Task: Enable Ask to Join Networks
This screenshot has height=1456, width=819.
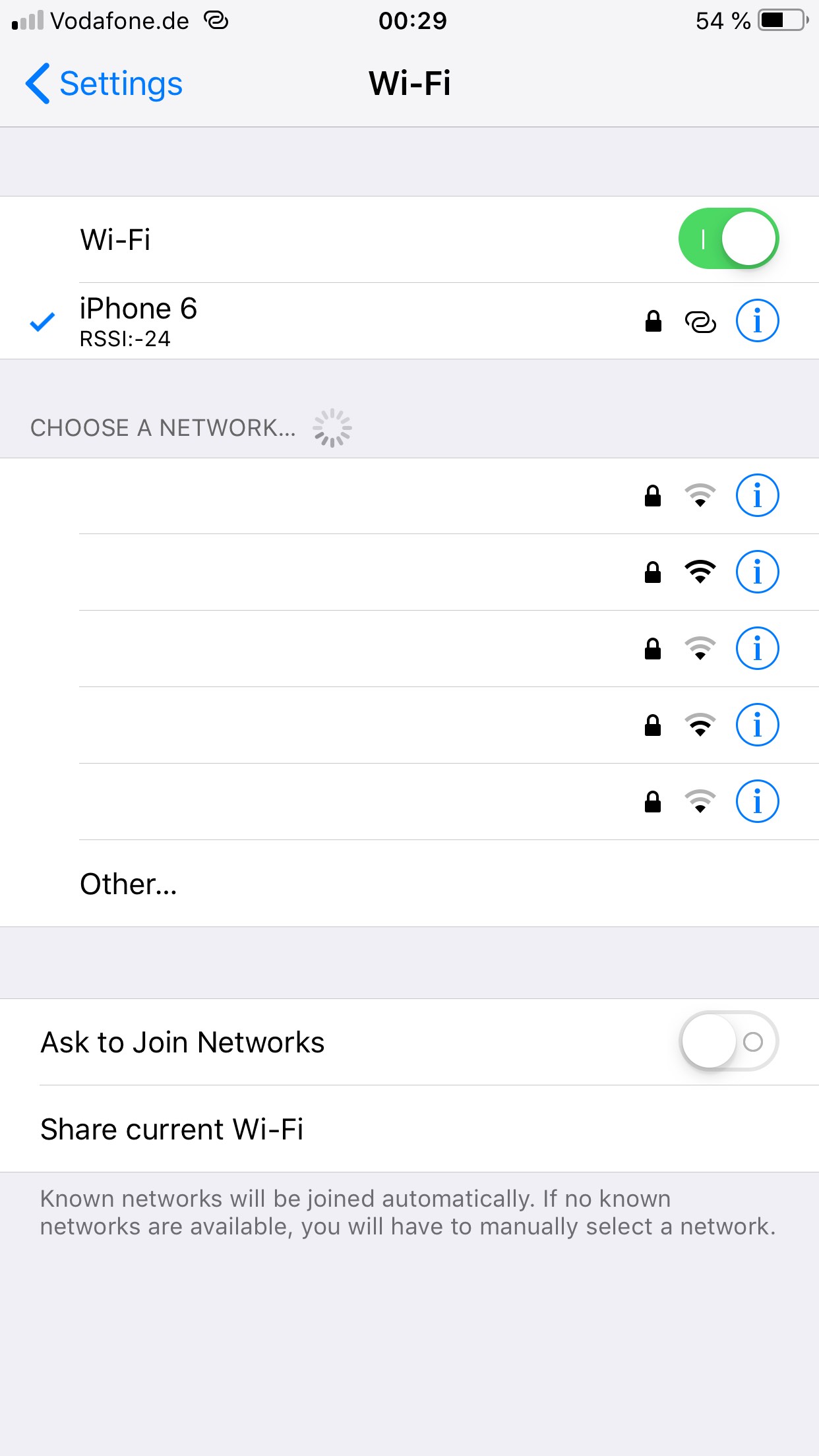Action: 727,1043
